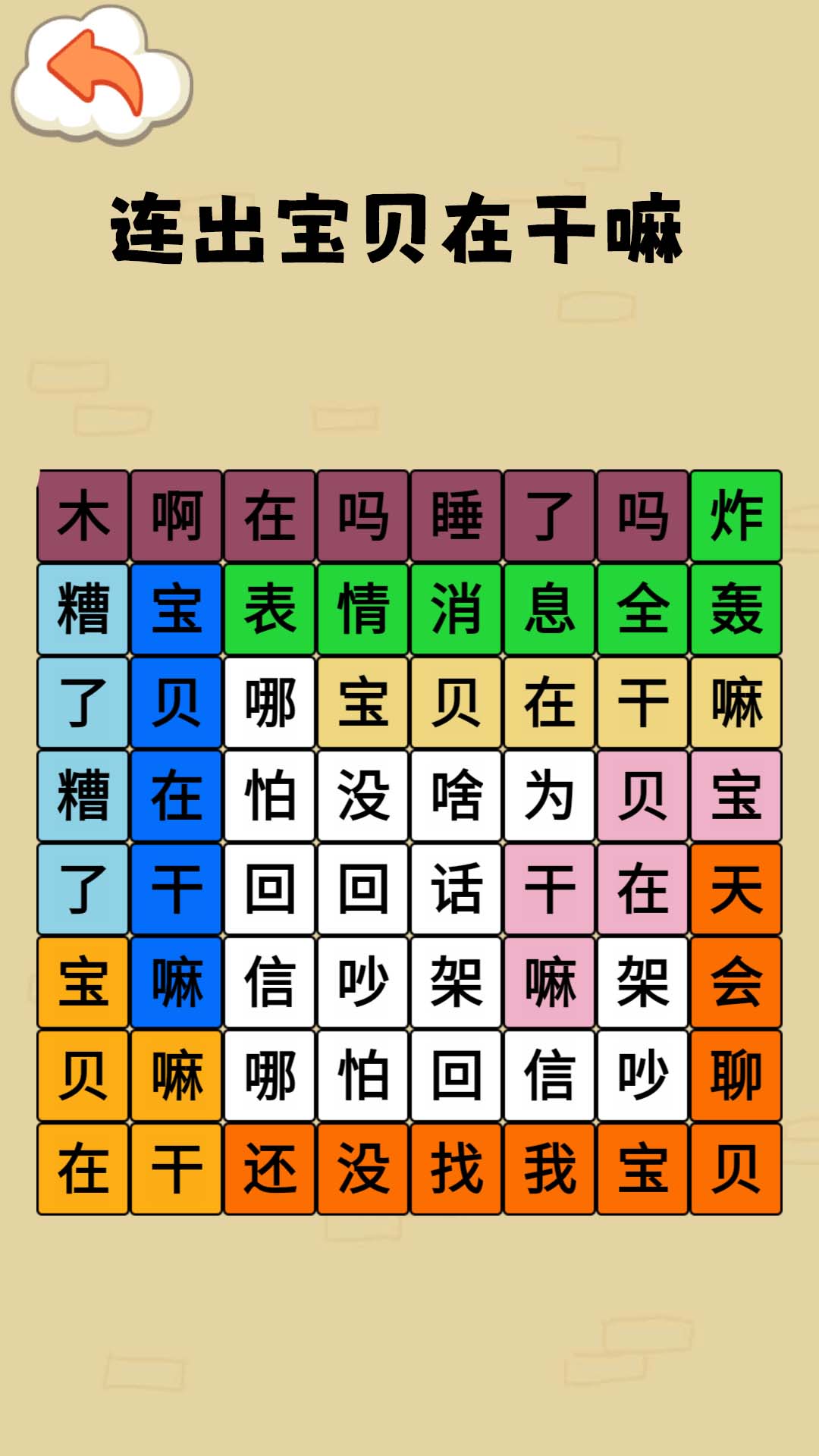The image size is (819, 1456).
Task: Choose the white 话 tile
Action: pos(457,889)
